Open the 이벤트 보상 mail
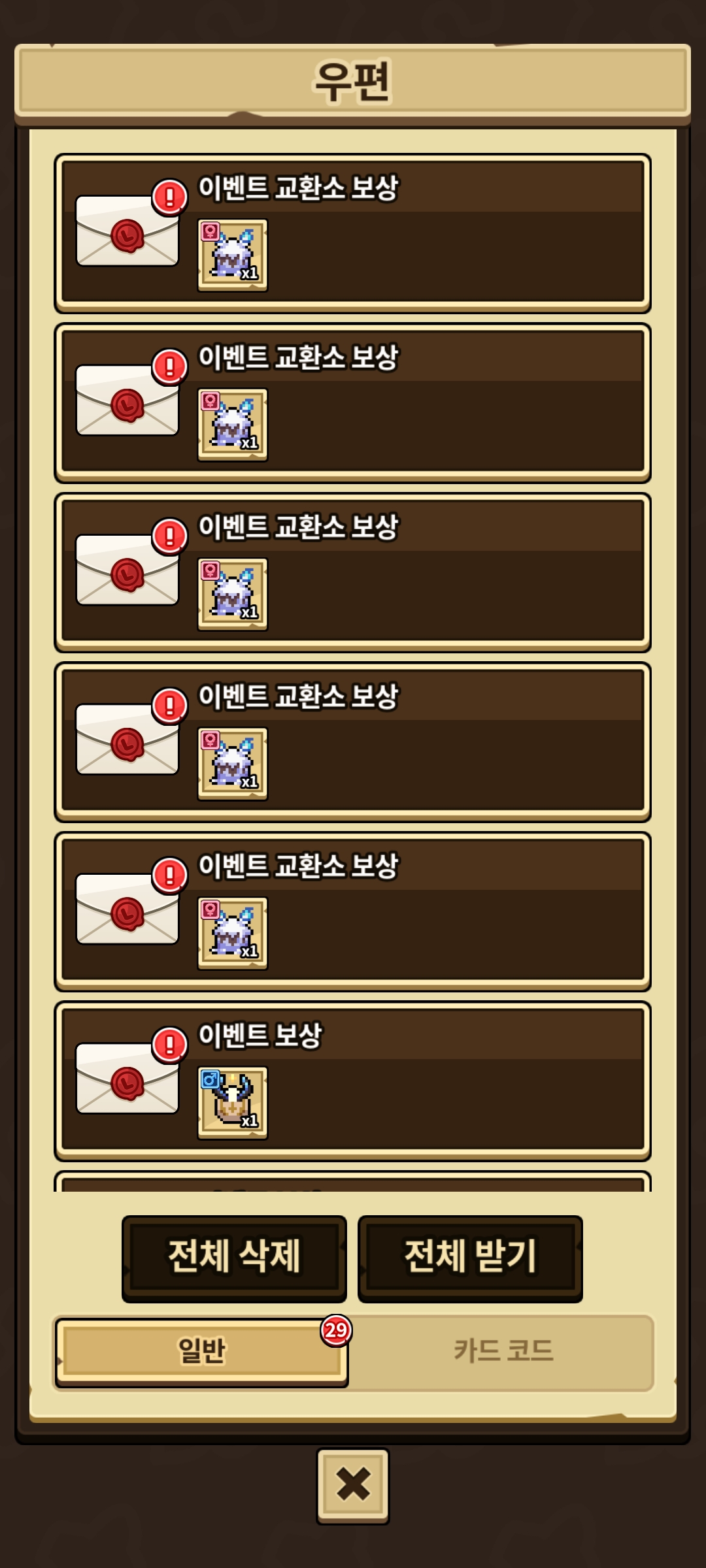 click(x=353, y=1080)
